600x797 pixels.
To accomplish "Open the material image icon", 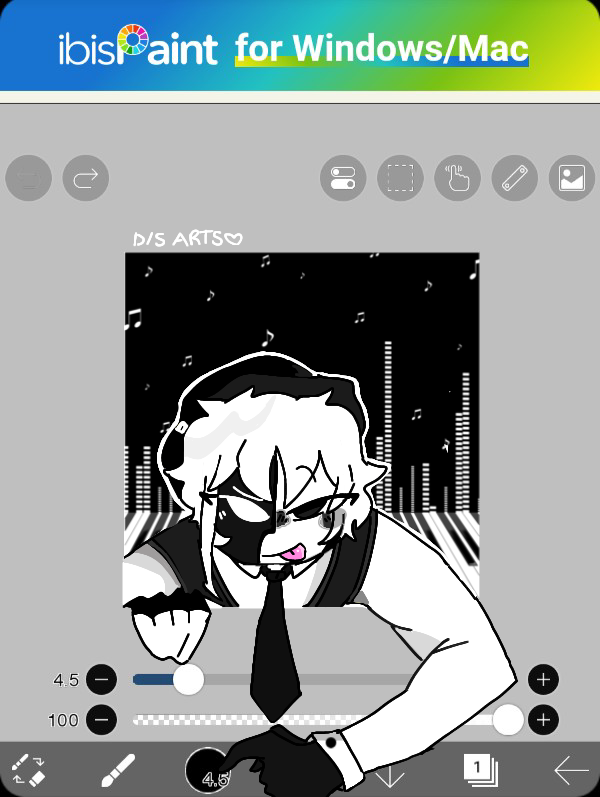I will 572,179.
